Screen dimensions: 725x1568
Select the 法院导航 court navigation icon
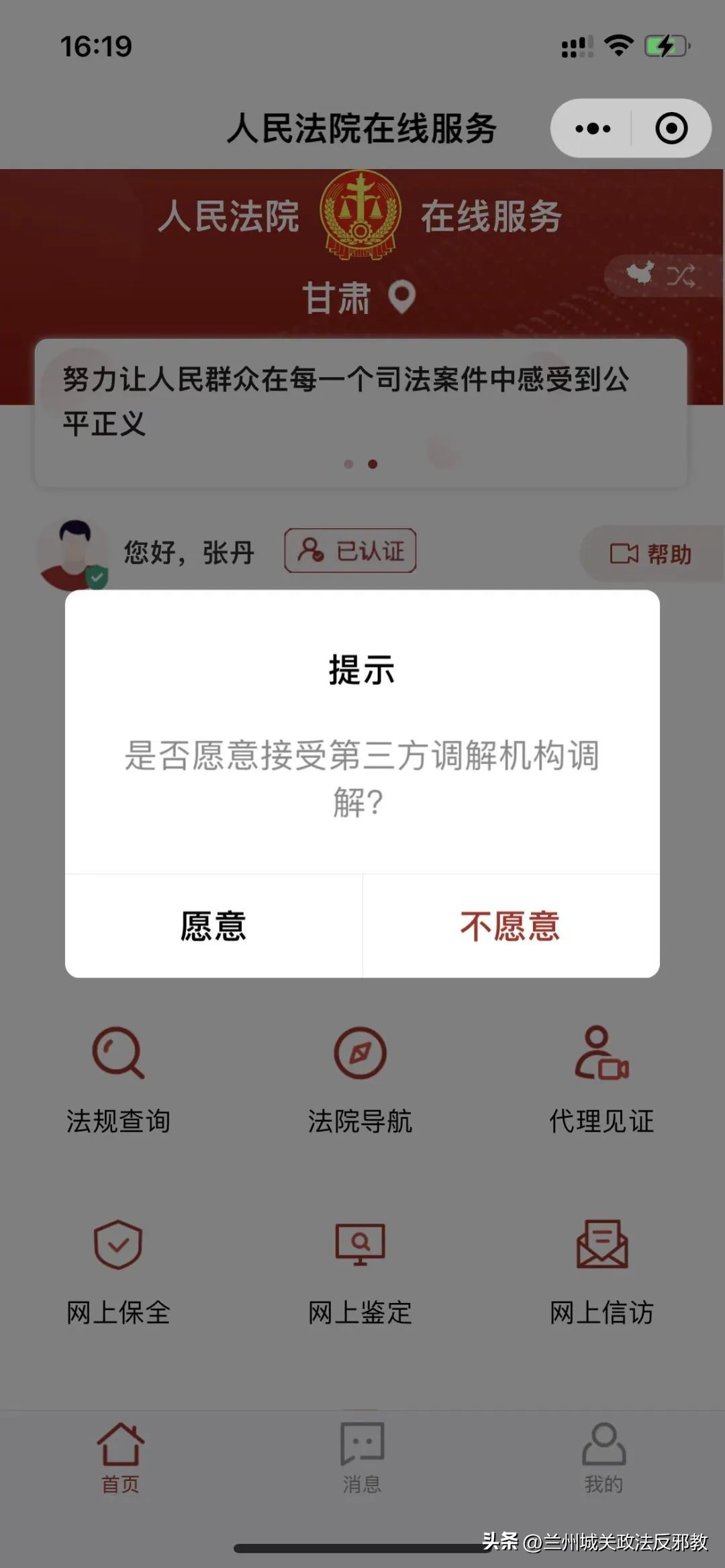(360, 1067)
